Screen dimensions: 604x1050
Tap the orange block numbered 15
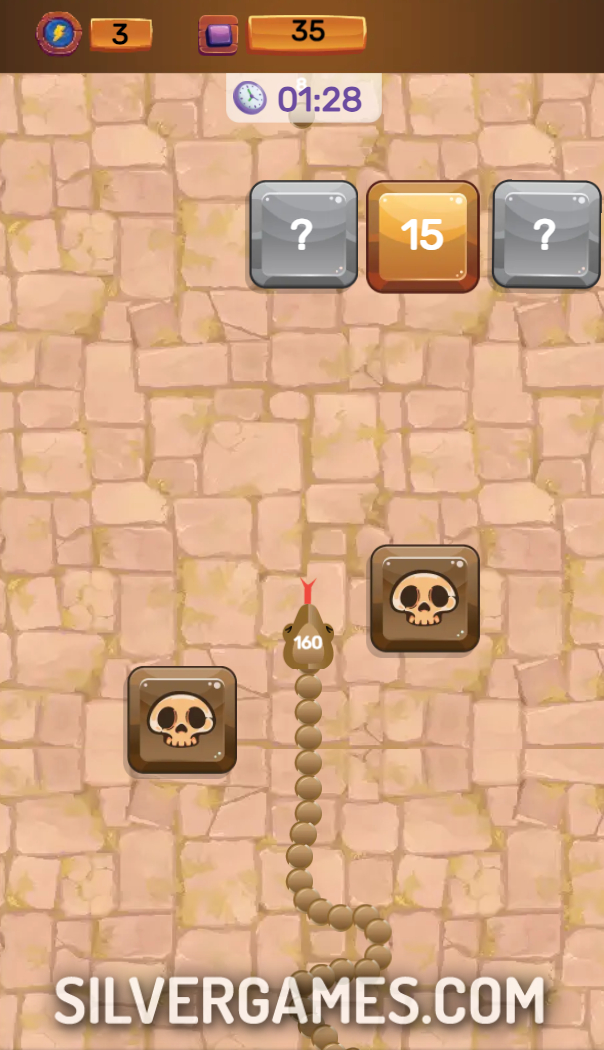point(422,236)
